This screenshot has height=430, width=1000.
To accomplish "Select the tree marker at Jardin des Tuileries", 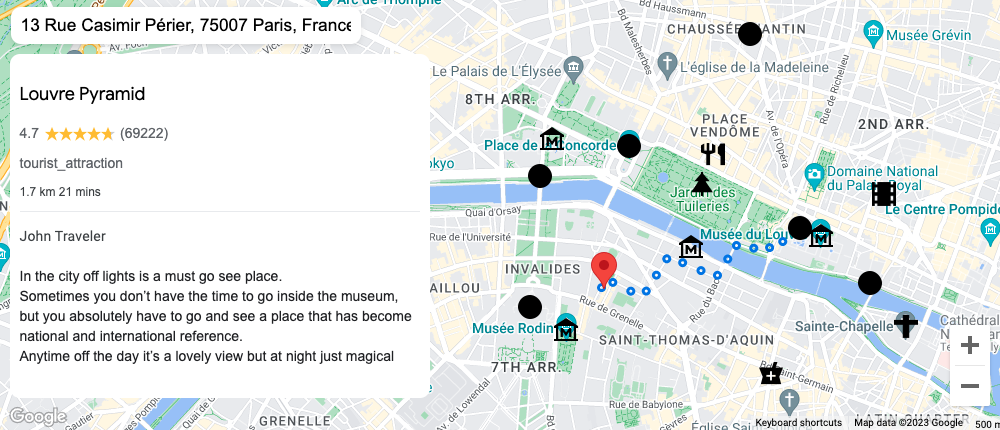I will 702,183.
